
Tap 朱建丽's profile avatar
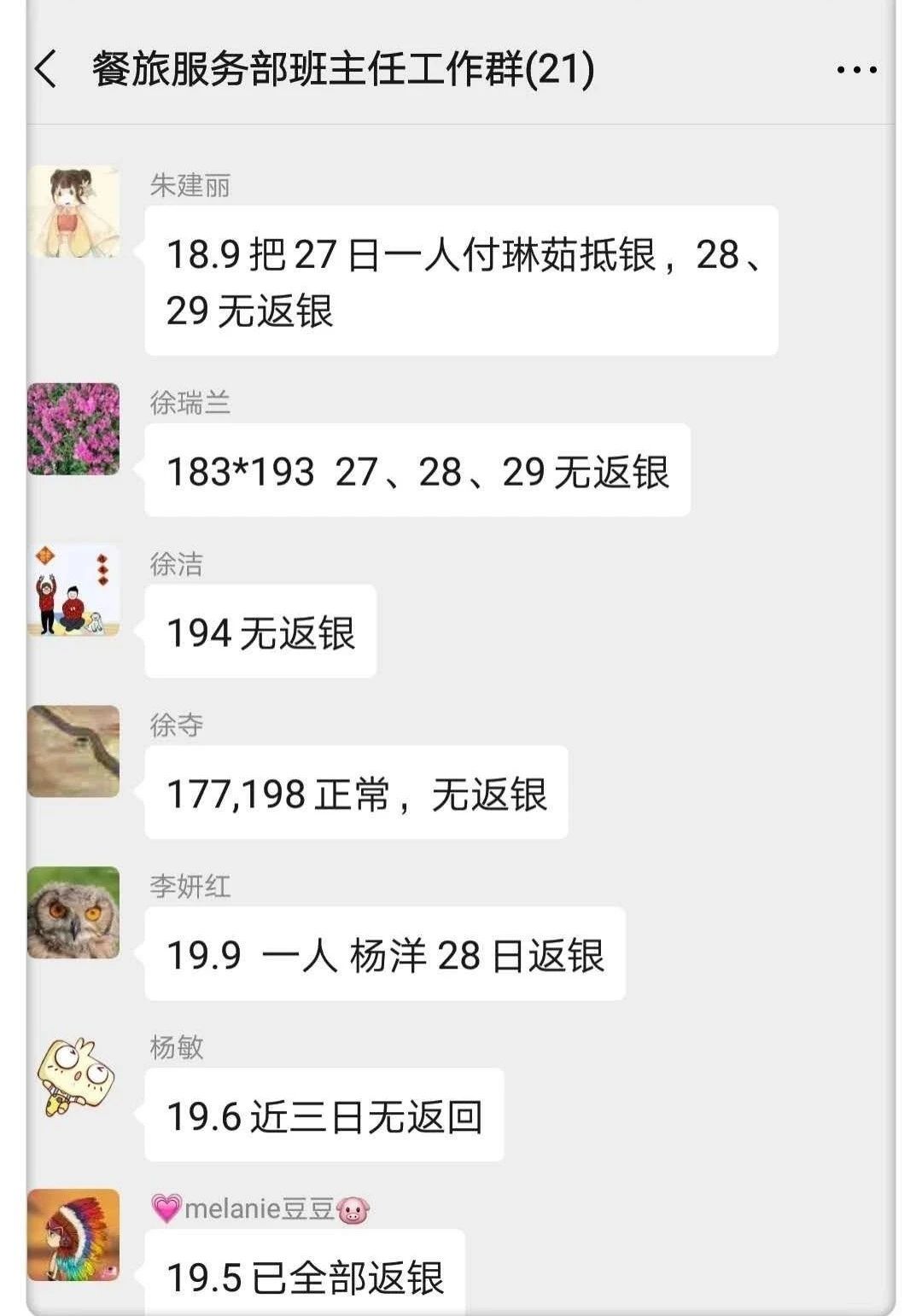pos(73,212)
